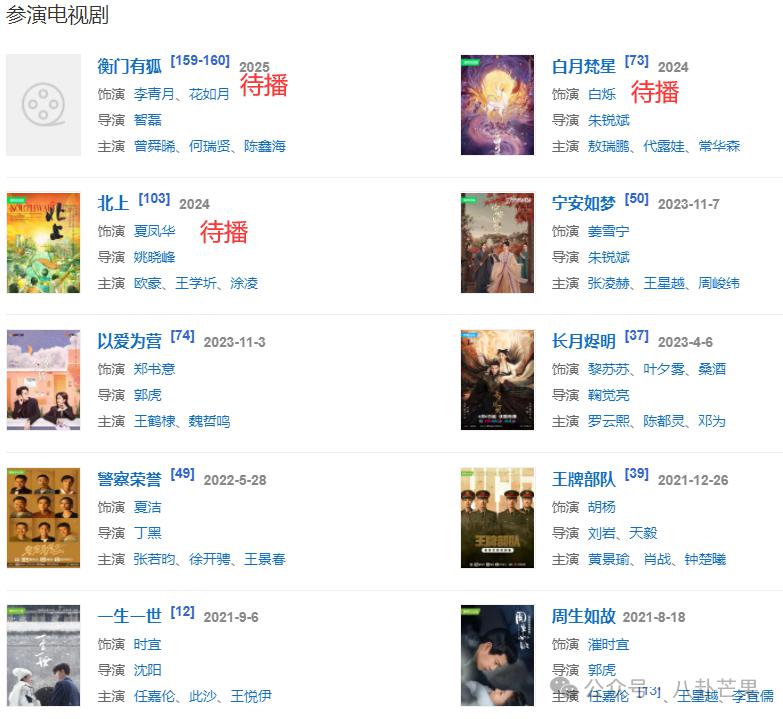Open the 白月梵星 poster thumbnail

[497, 105]
